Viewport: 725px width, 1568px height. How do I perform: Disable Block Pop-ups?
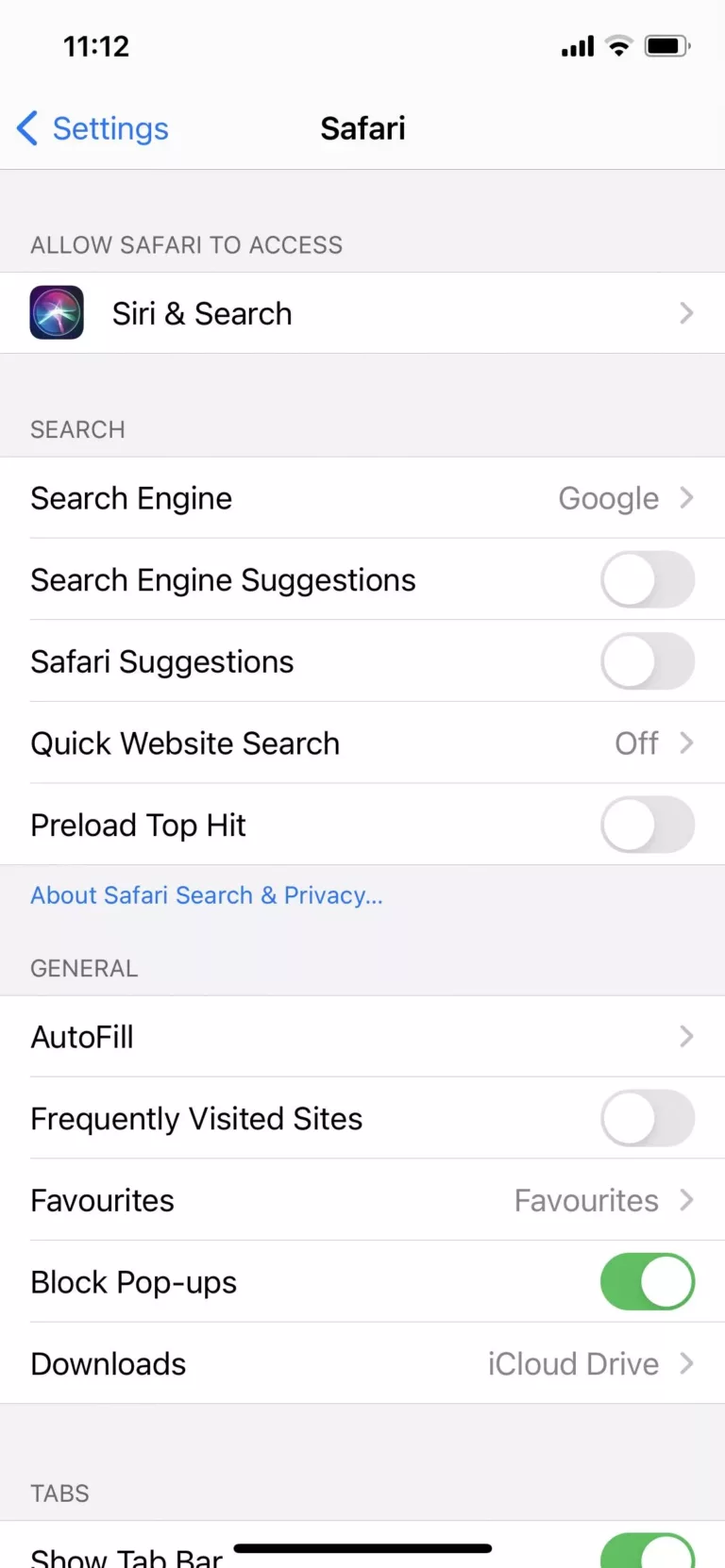tap(647, 1282)
